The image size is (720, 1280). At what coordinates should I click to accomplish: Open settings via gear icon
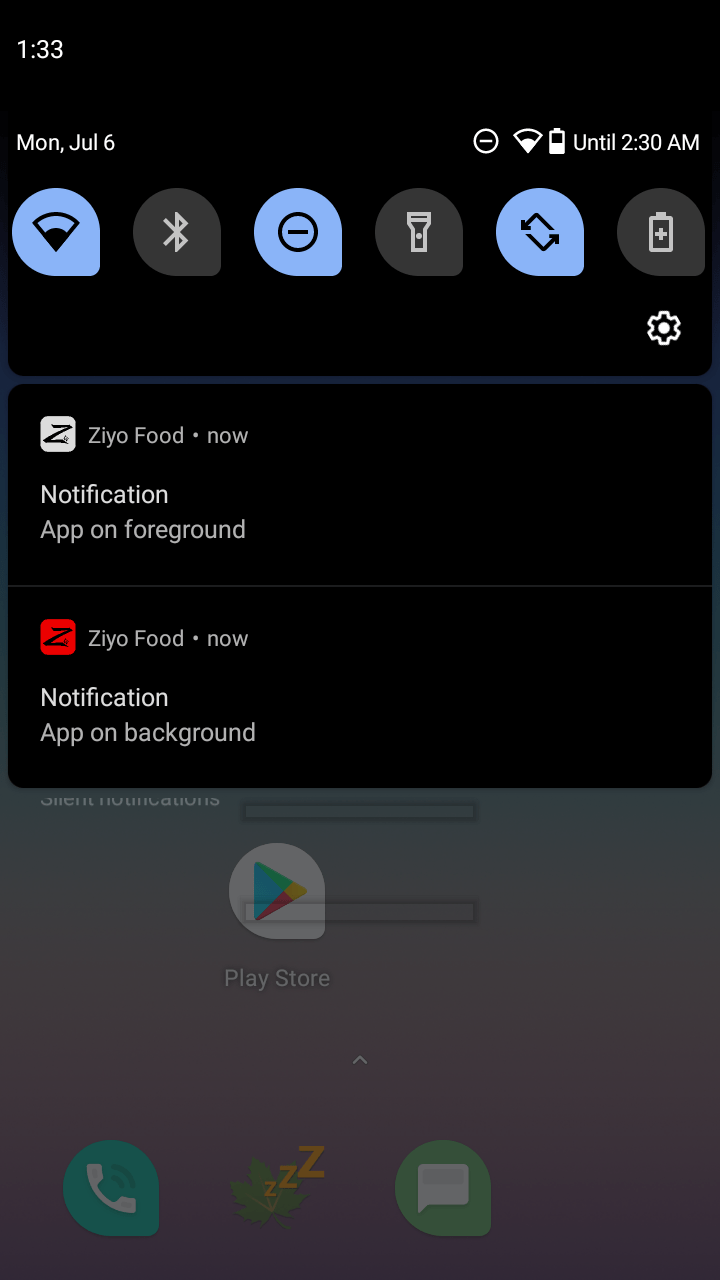tap(664, 328)
